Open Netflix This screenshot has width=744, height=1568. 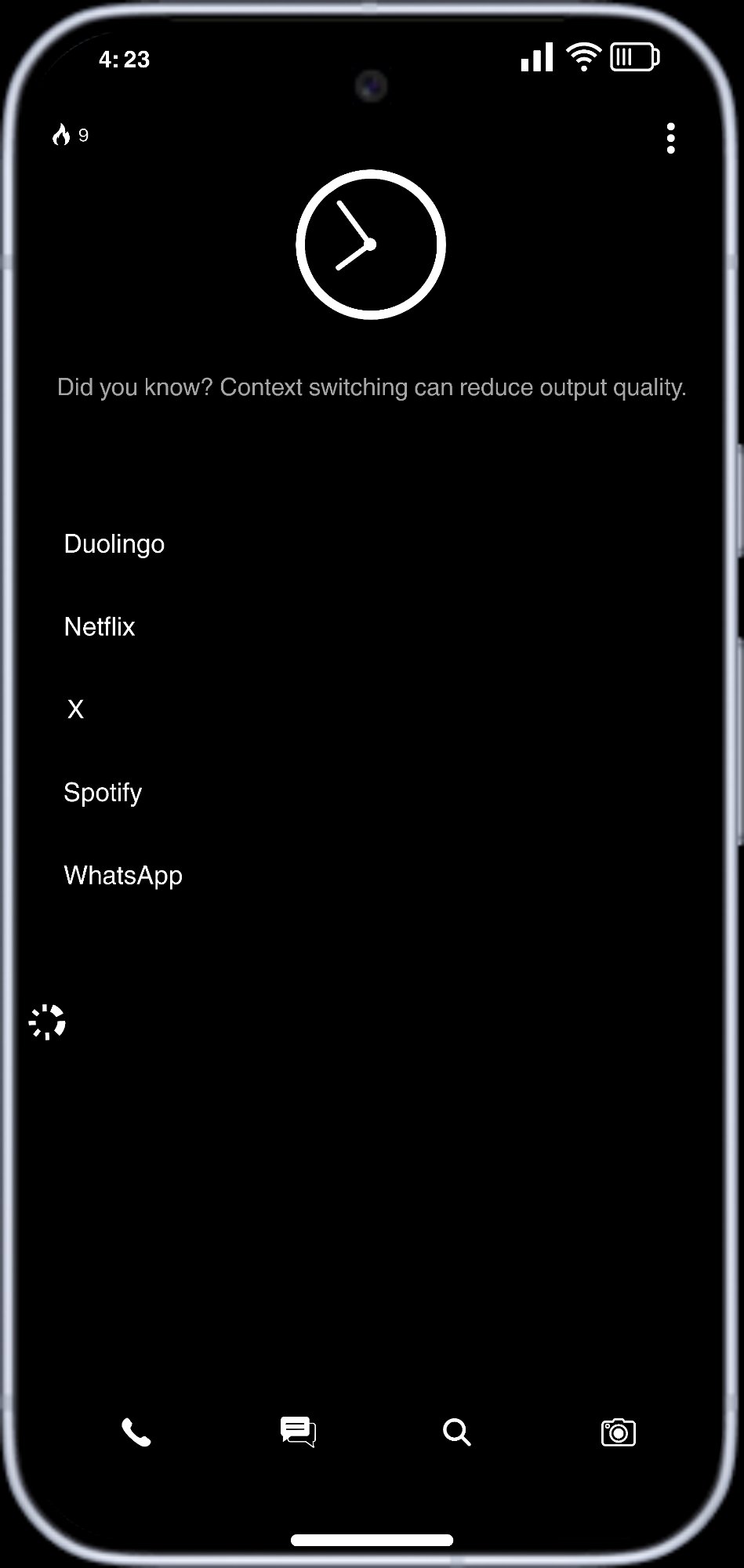click(100, 626)
